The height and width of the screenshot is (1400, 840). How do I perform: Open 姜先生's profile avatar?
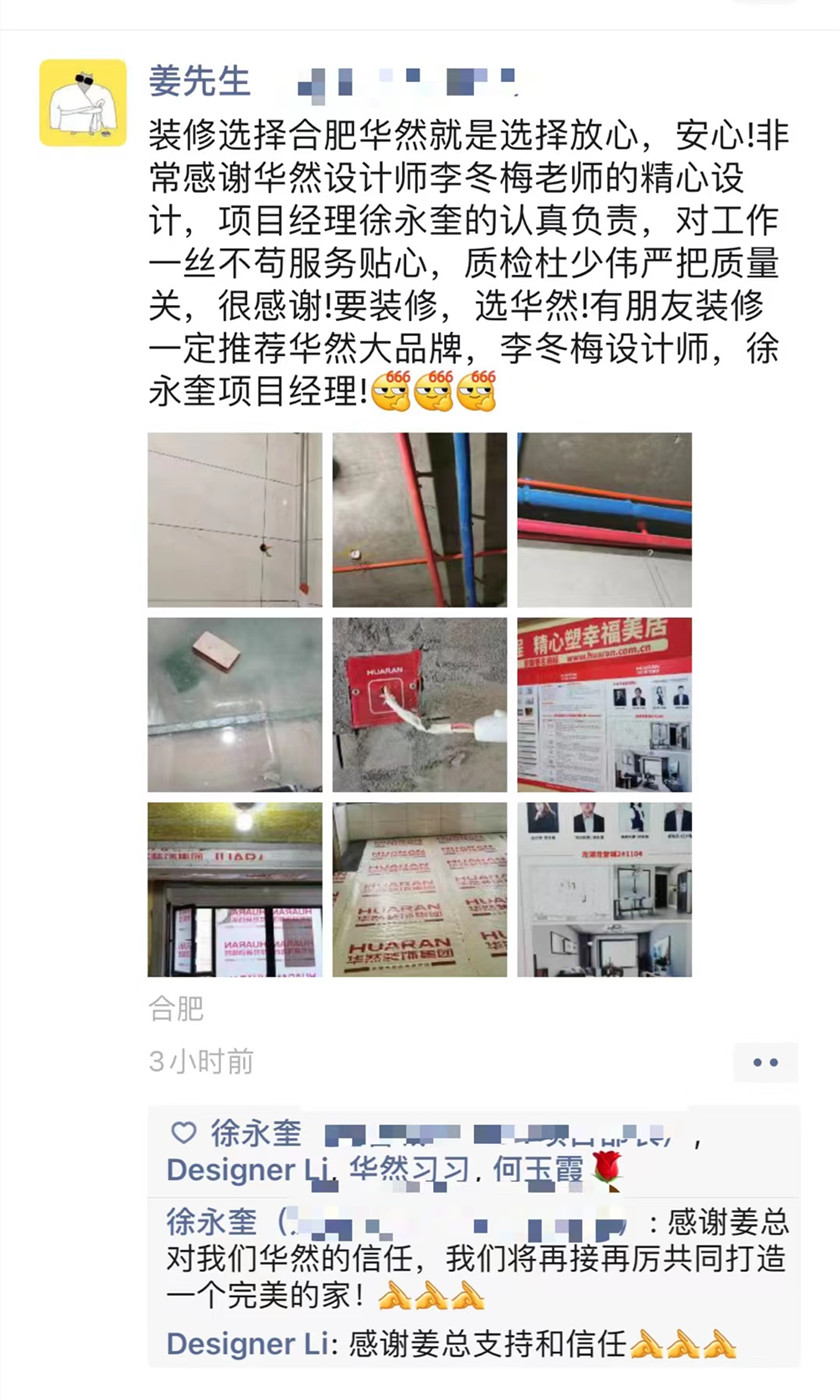[83, 103]
